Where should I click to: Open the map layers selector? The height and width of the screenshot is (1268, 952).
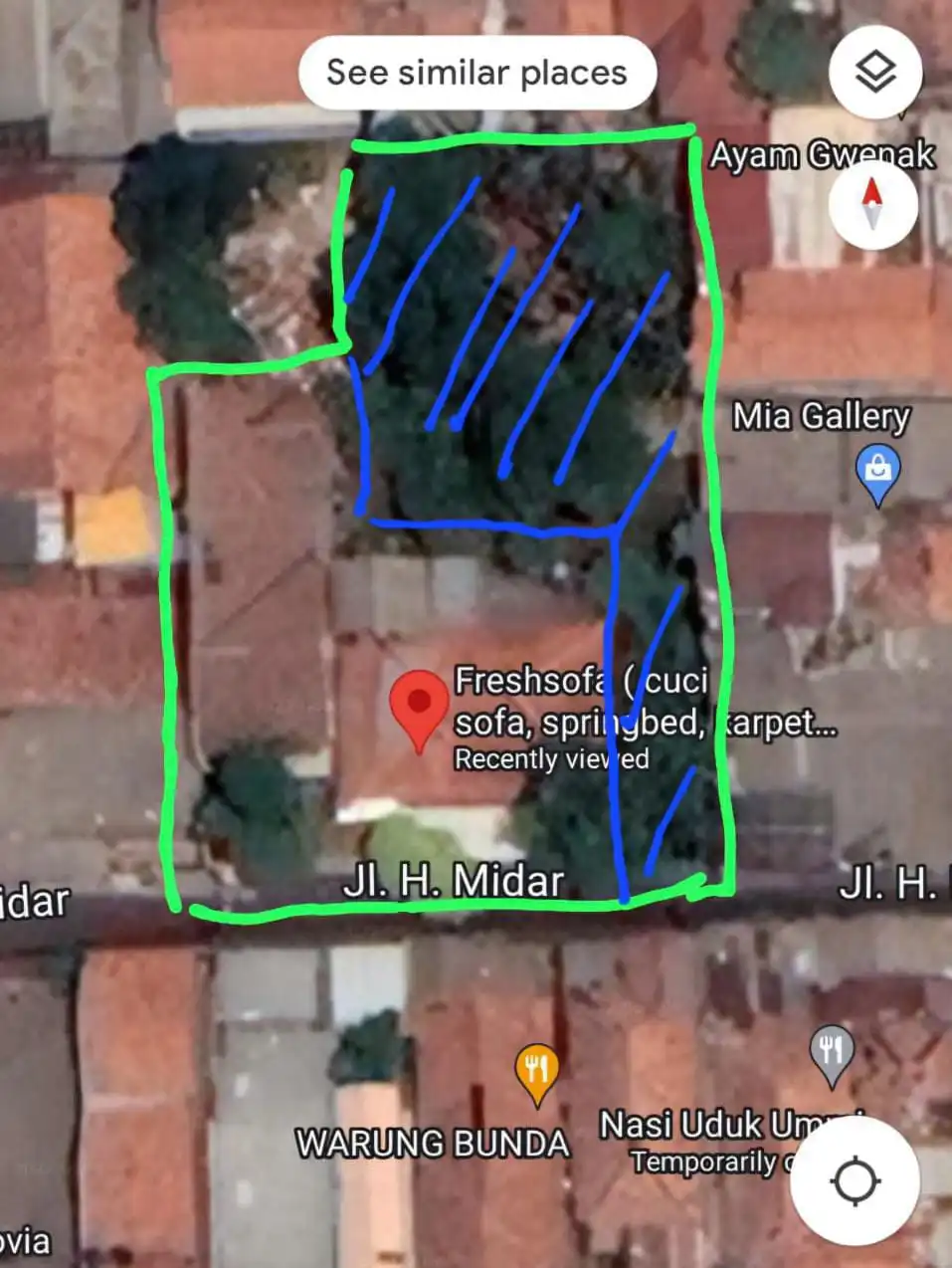875,73
